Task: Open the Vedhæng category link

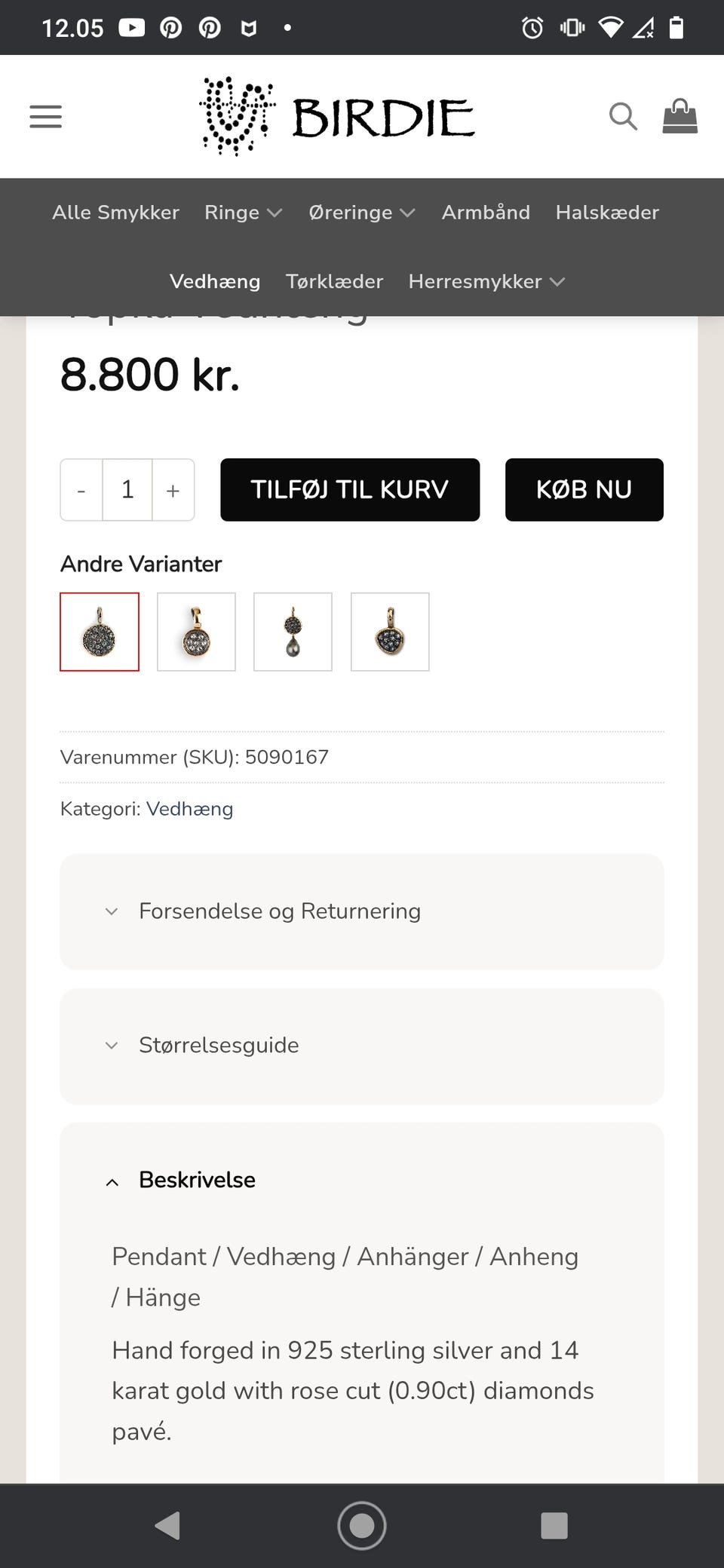Action: pyautogui.click(x=190, y=809)
